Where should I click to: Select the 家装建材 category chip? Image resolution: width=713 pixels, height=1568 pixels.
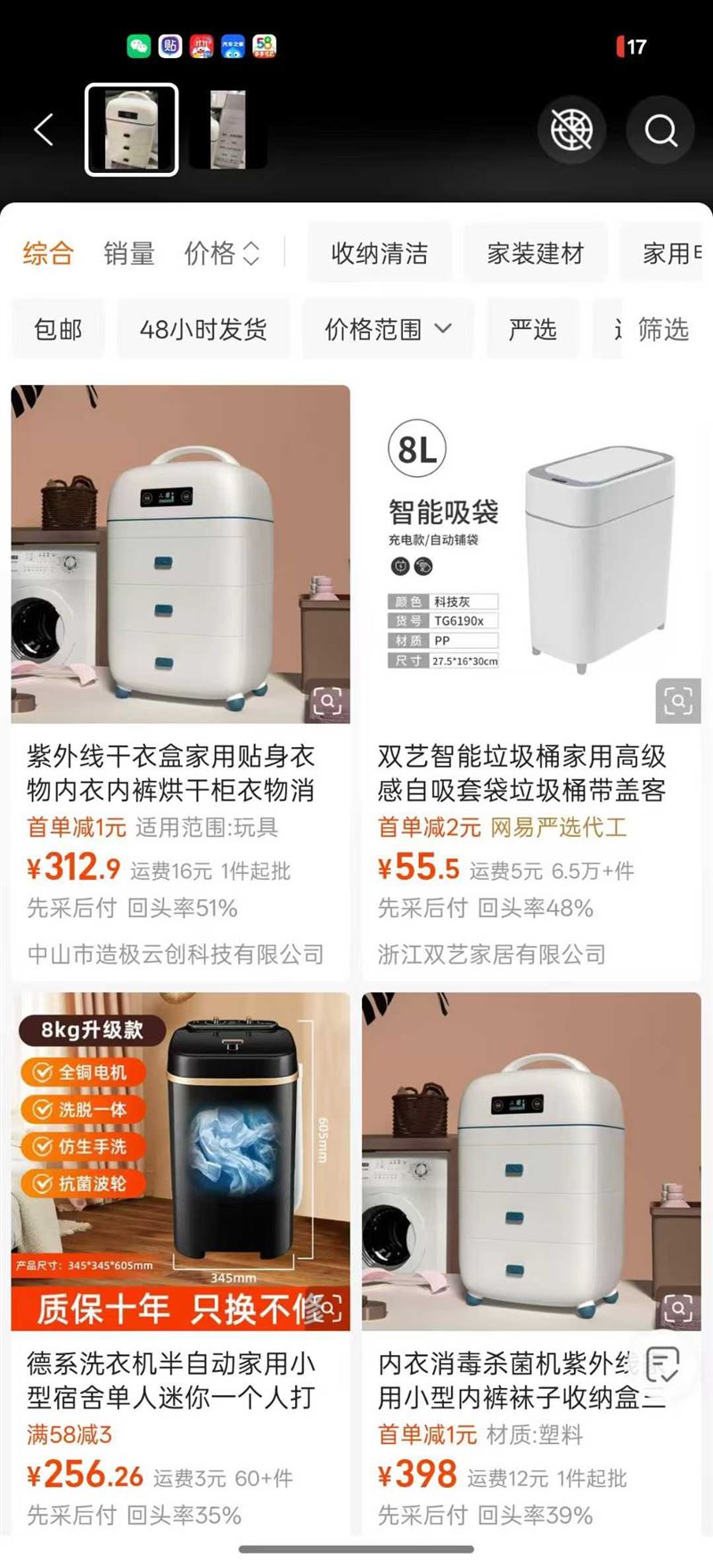point(535,253)
